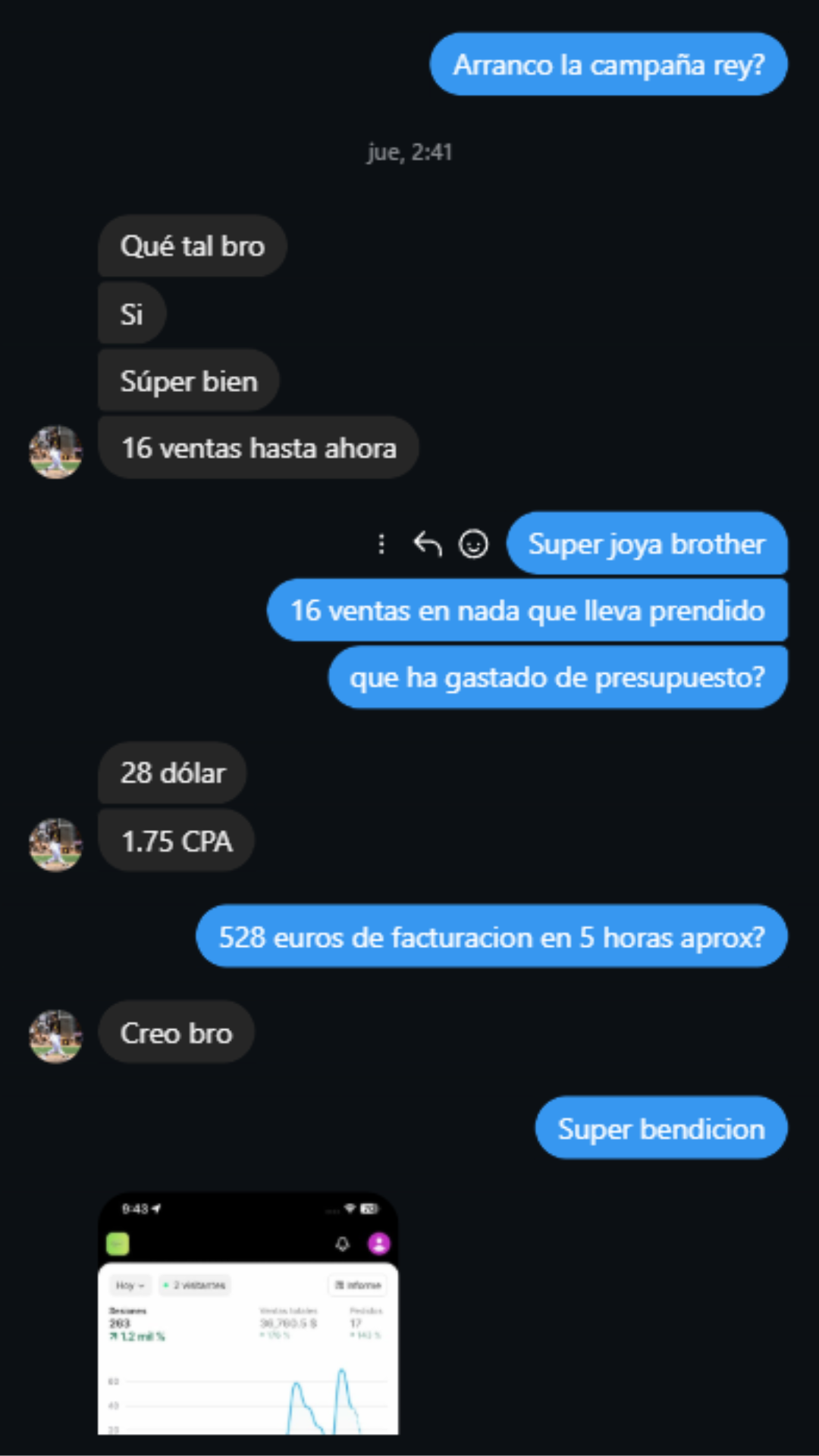This screenshot has height=1456, width=819.
Task: Open more options for 'Super joya brother' message
Action: [x=381, y=543]
